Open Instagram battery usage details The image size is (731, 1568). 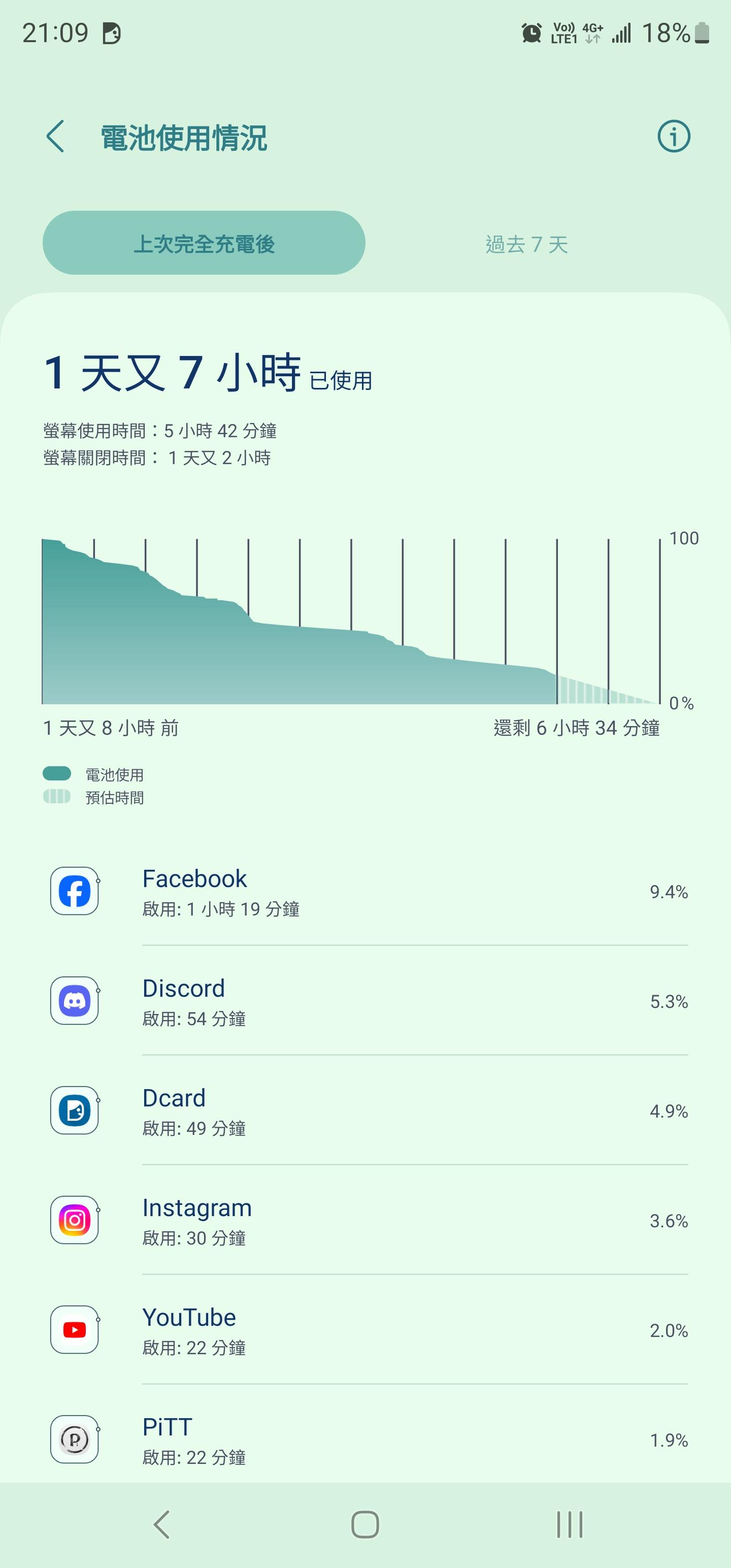coord(365,1221)
